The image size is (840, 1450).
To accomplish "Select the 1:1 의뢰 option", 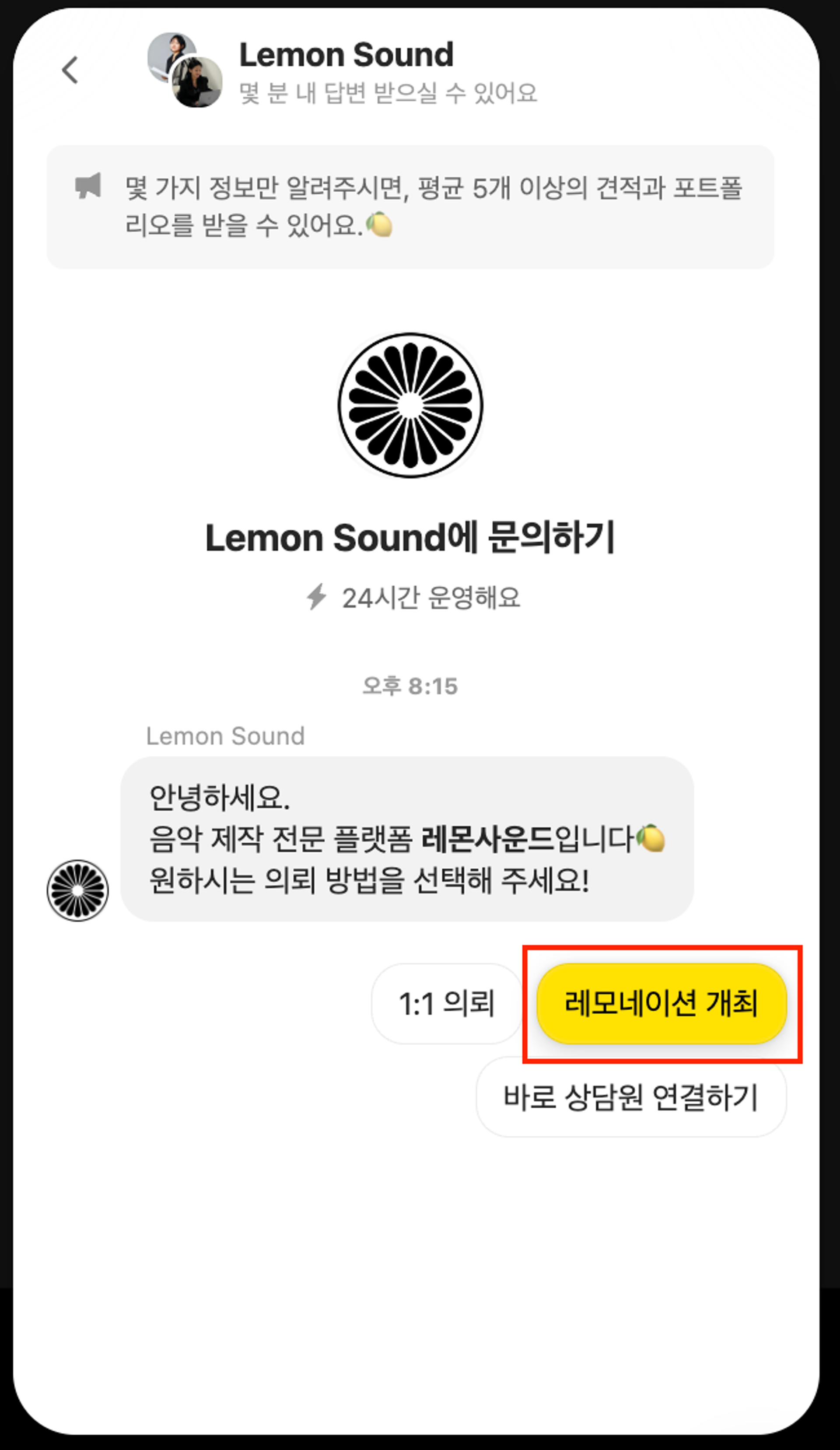I will coord(446,1003).
